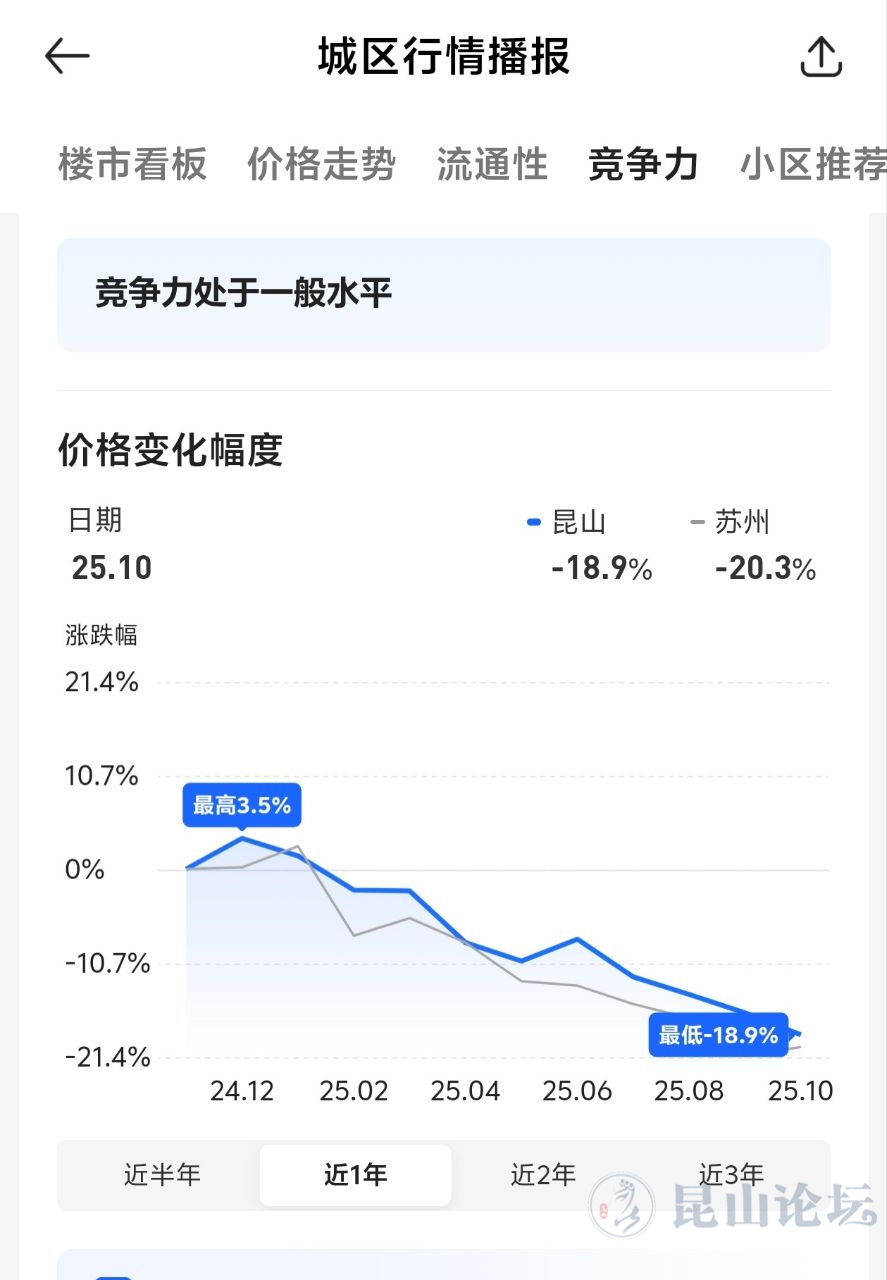
Task: Select the 近1年 time range
Action: (355, 1174)
